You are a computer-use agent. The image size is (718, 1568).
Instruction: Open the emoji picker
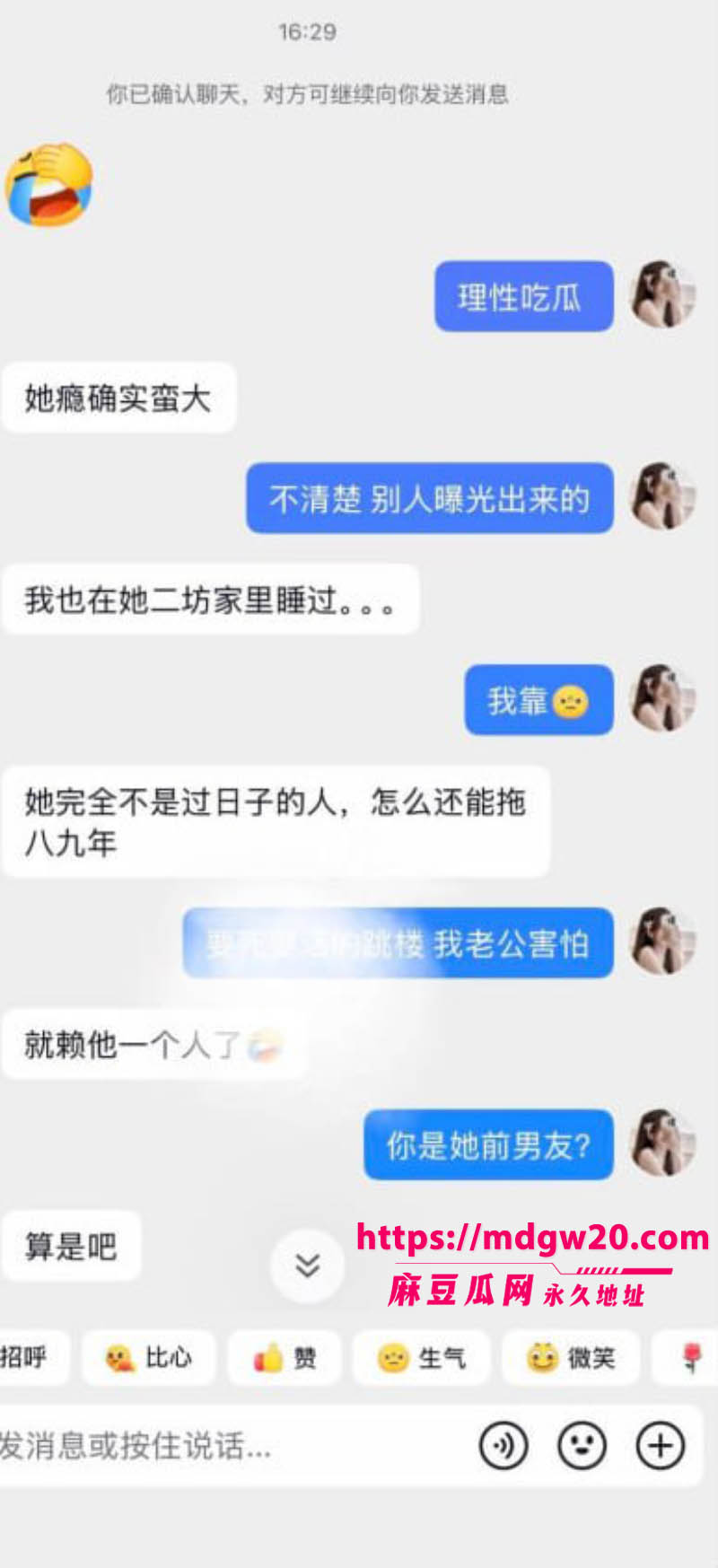582,1446
